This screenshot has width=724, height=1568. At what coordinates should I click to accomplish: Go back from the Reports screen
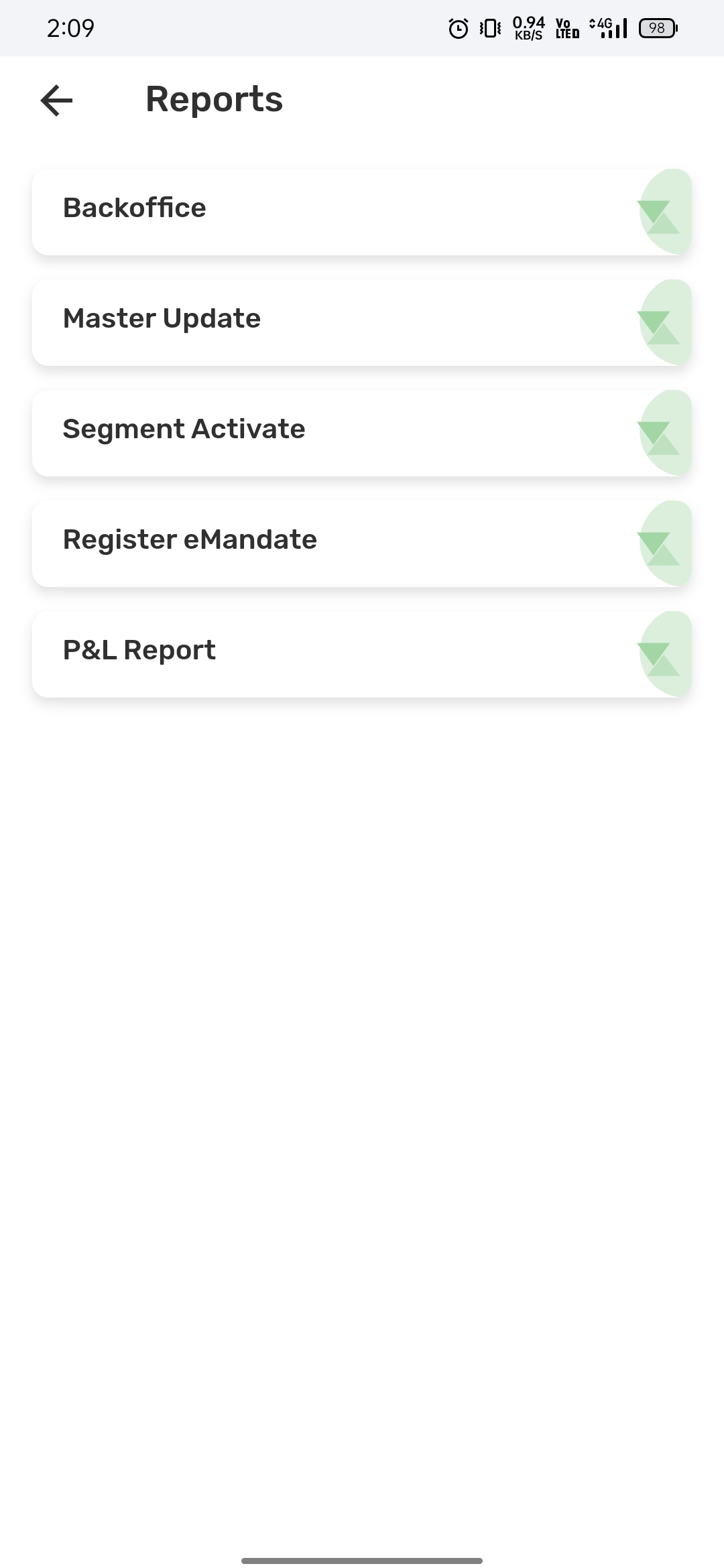[x=56, y=101]
